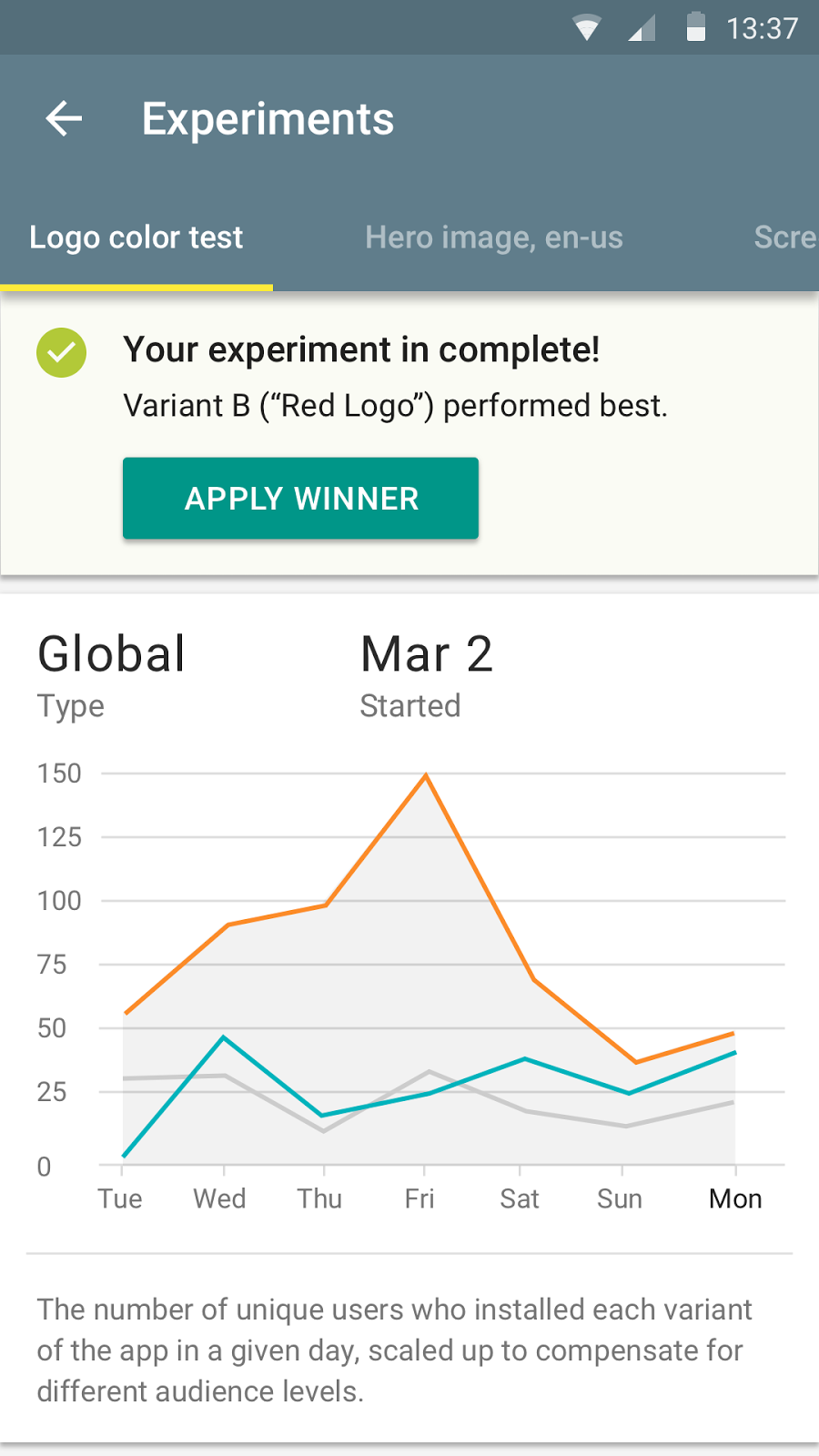
Task: Select the Logo color test tab
Action: tap(136, 238)
